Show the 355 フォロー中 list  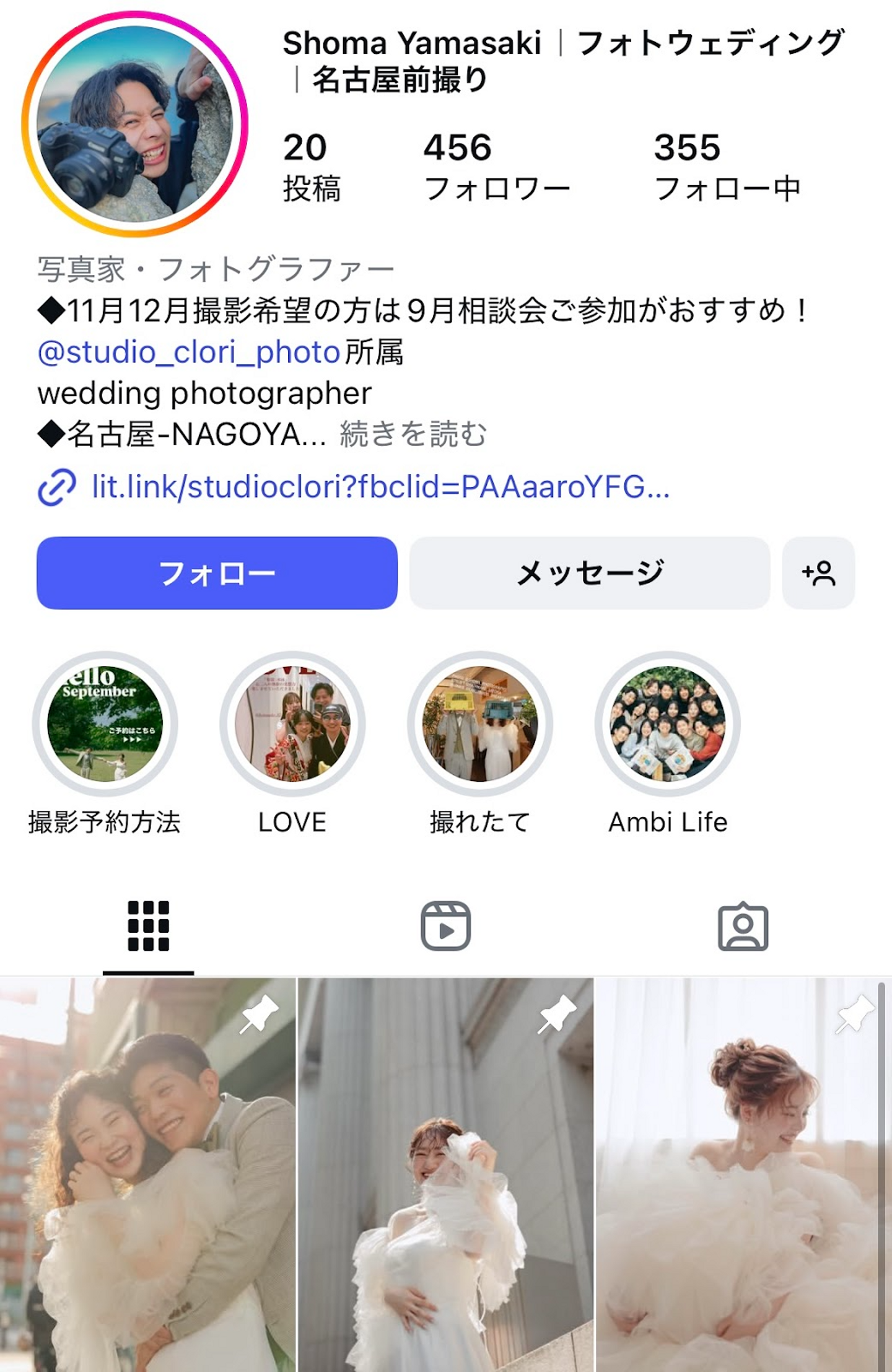(x=727, y=167)
